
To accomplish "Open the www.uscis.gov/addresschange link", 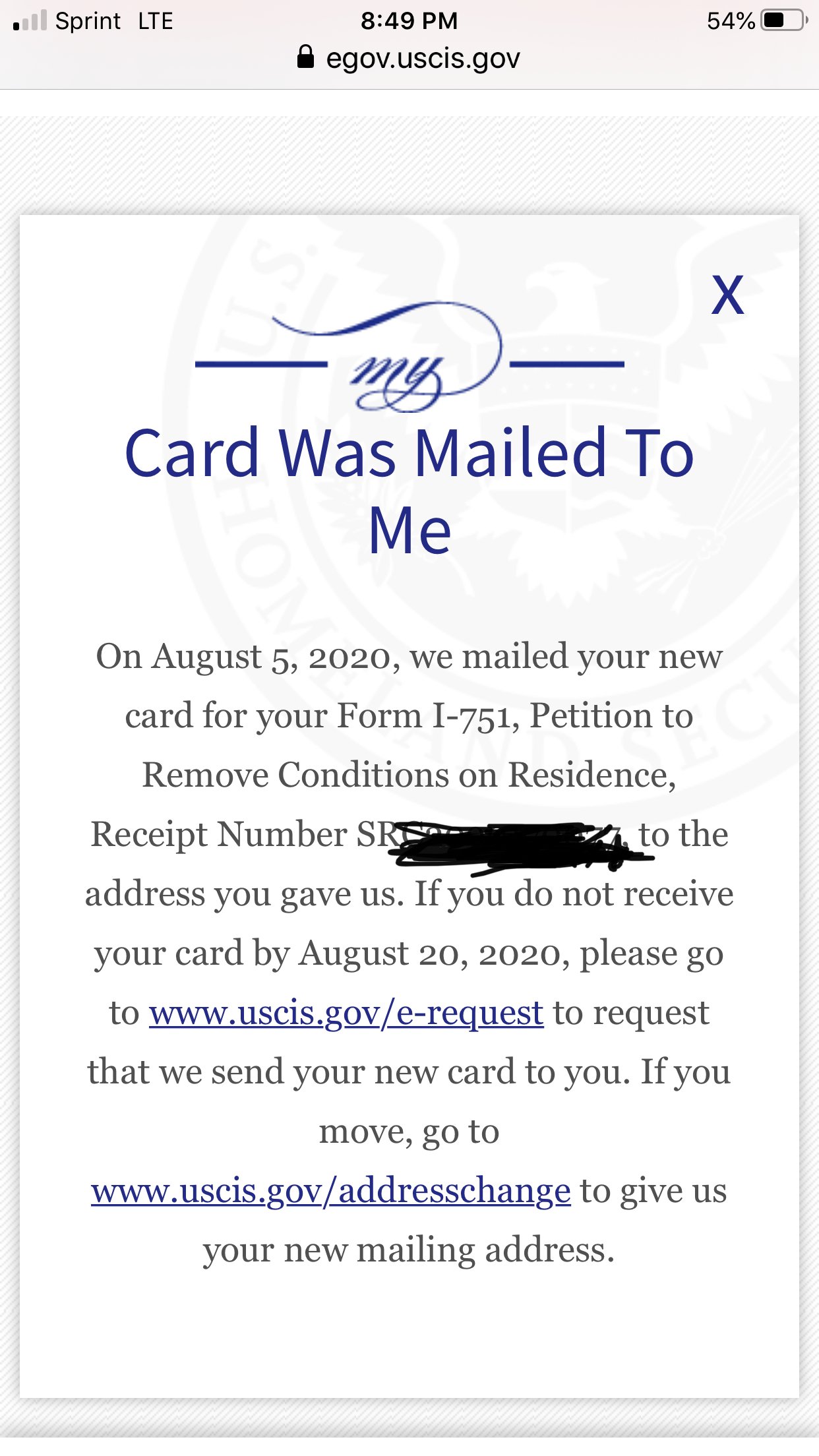I will (x=331, y=1191).
